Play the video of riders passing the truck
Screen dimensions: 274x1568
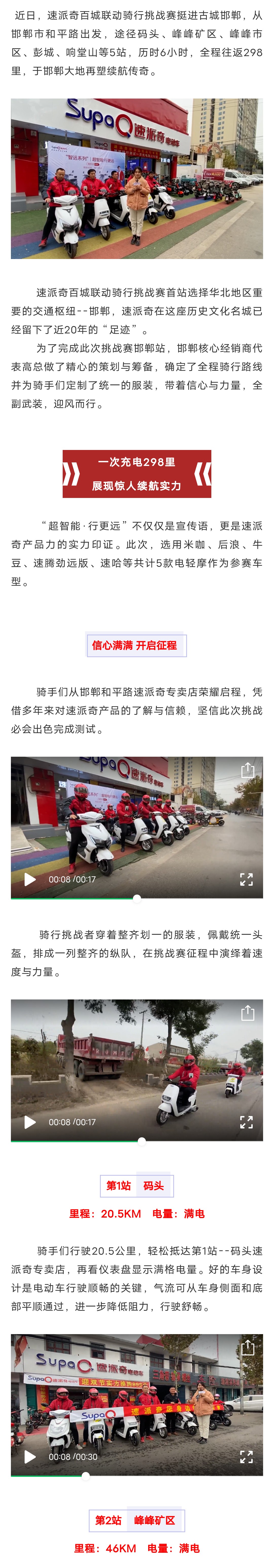pos(30,1122)
